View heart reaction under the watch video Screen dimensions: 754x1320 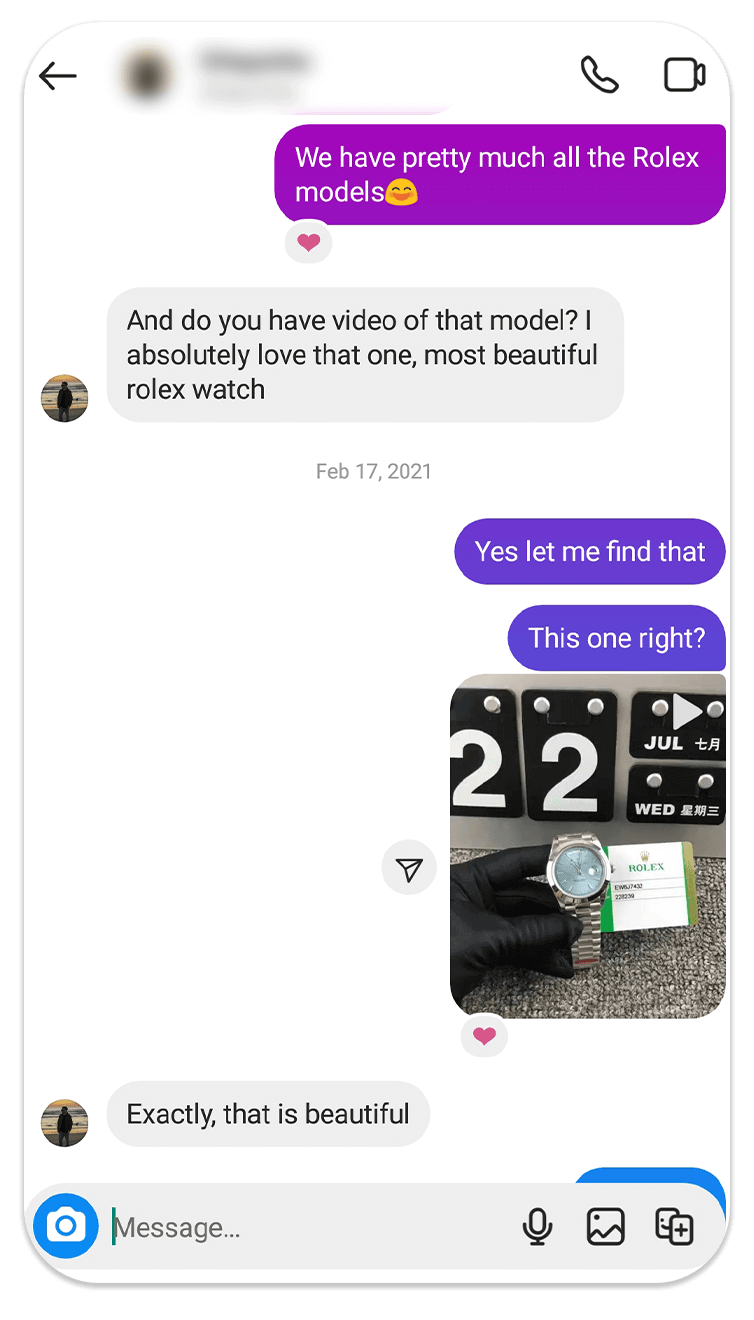[484, 1037]
